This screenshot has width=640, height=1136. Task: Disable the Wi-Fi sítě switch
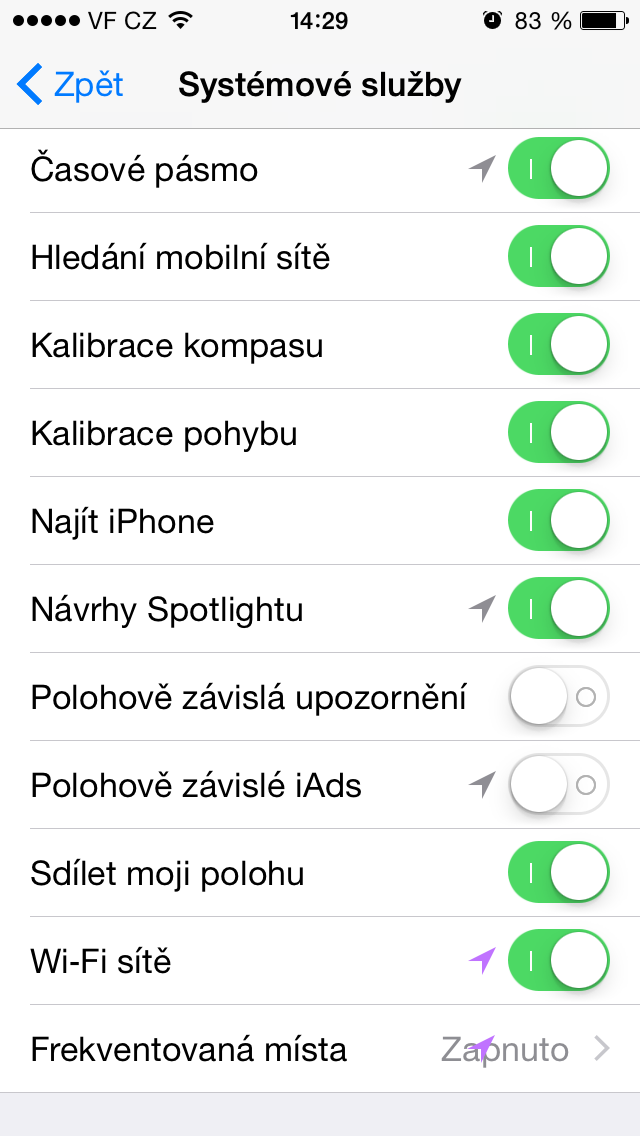click(558, 961)
